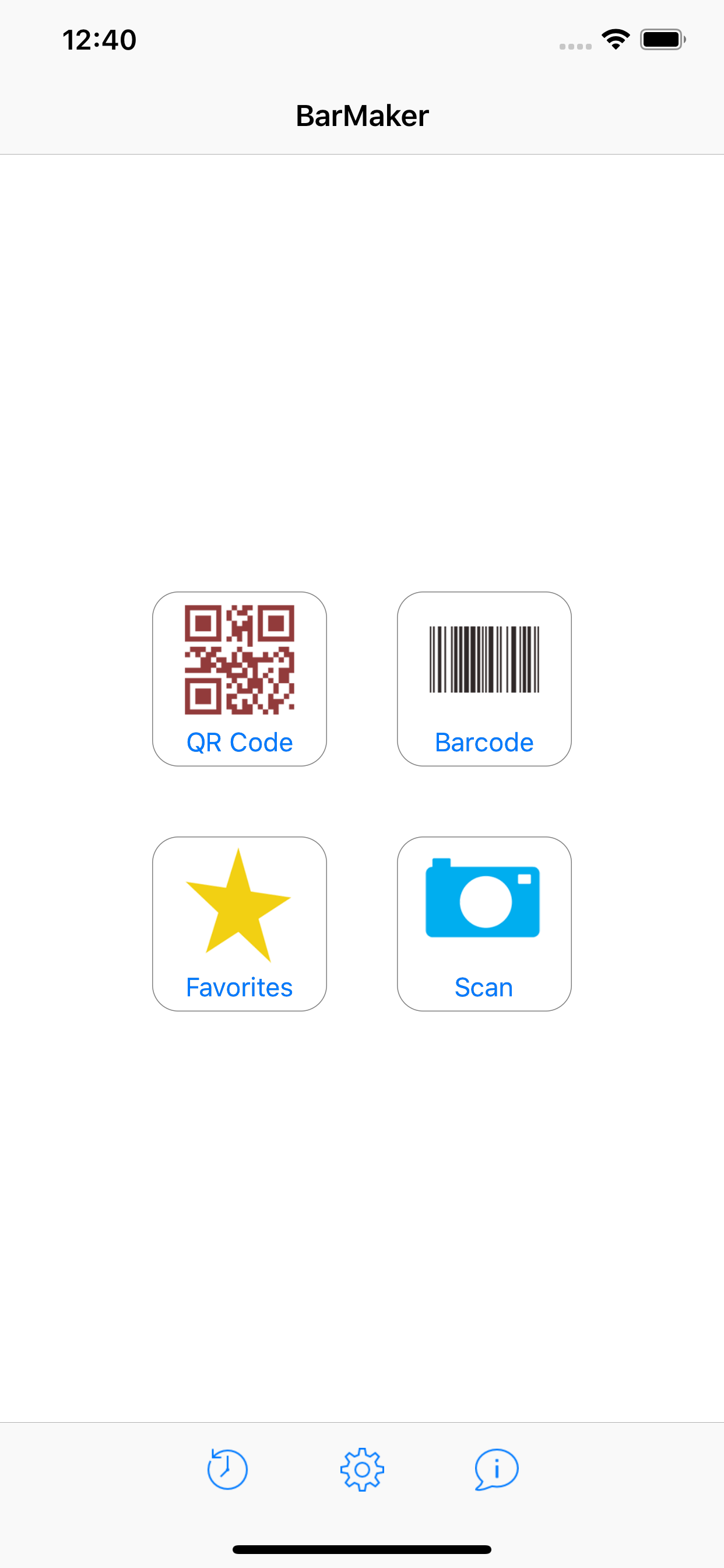Open the QR Code generator
Screen dimensions: 724x1568
pos(239,678)
